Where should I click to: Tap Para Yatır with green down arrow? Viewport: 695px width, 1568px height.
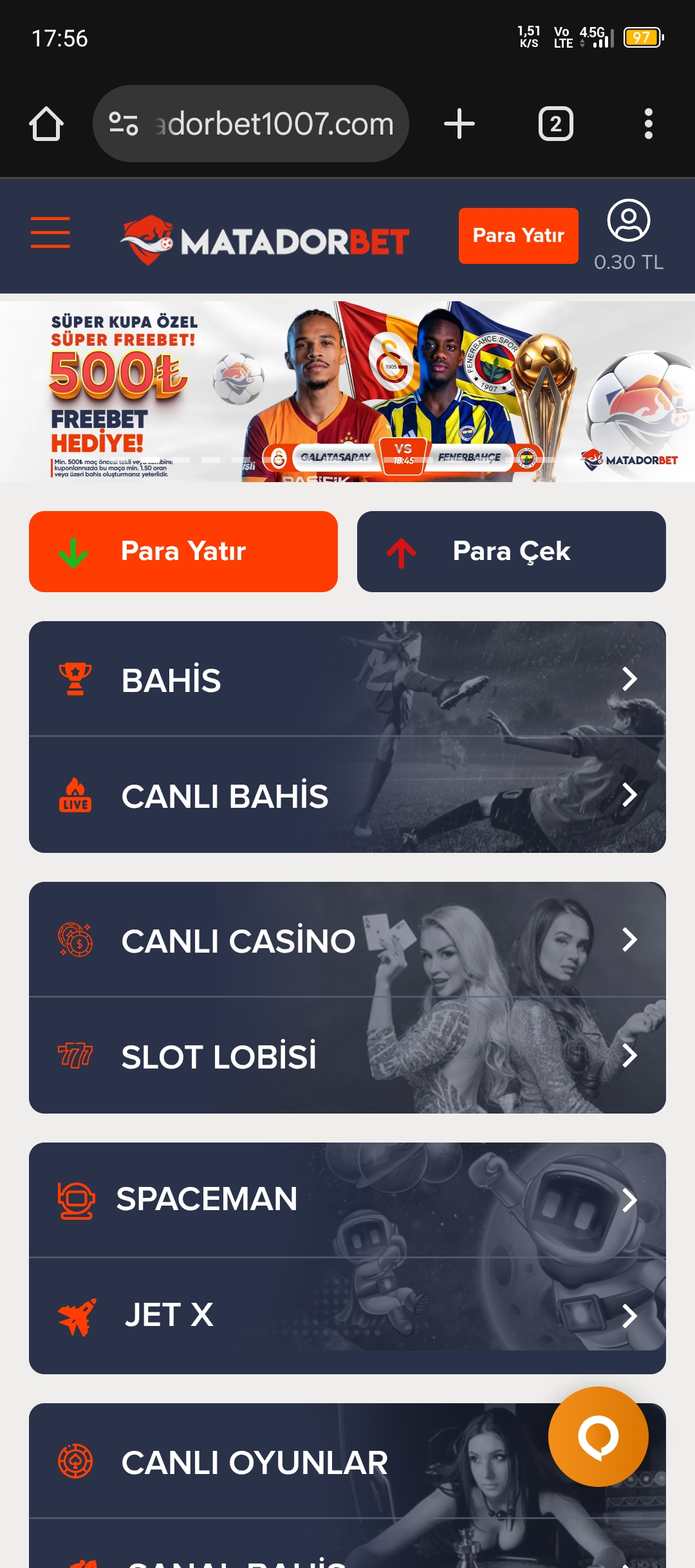(183, 552)
